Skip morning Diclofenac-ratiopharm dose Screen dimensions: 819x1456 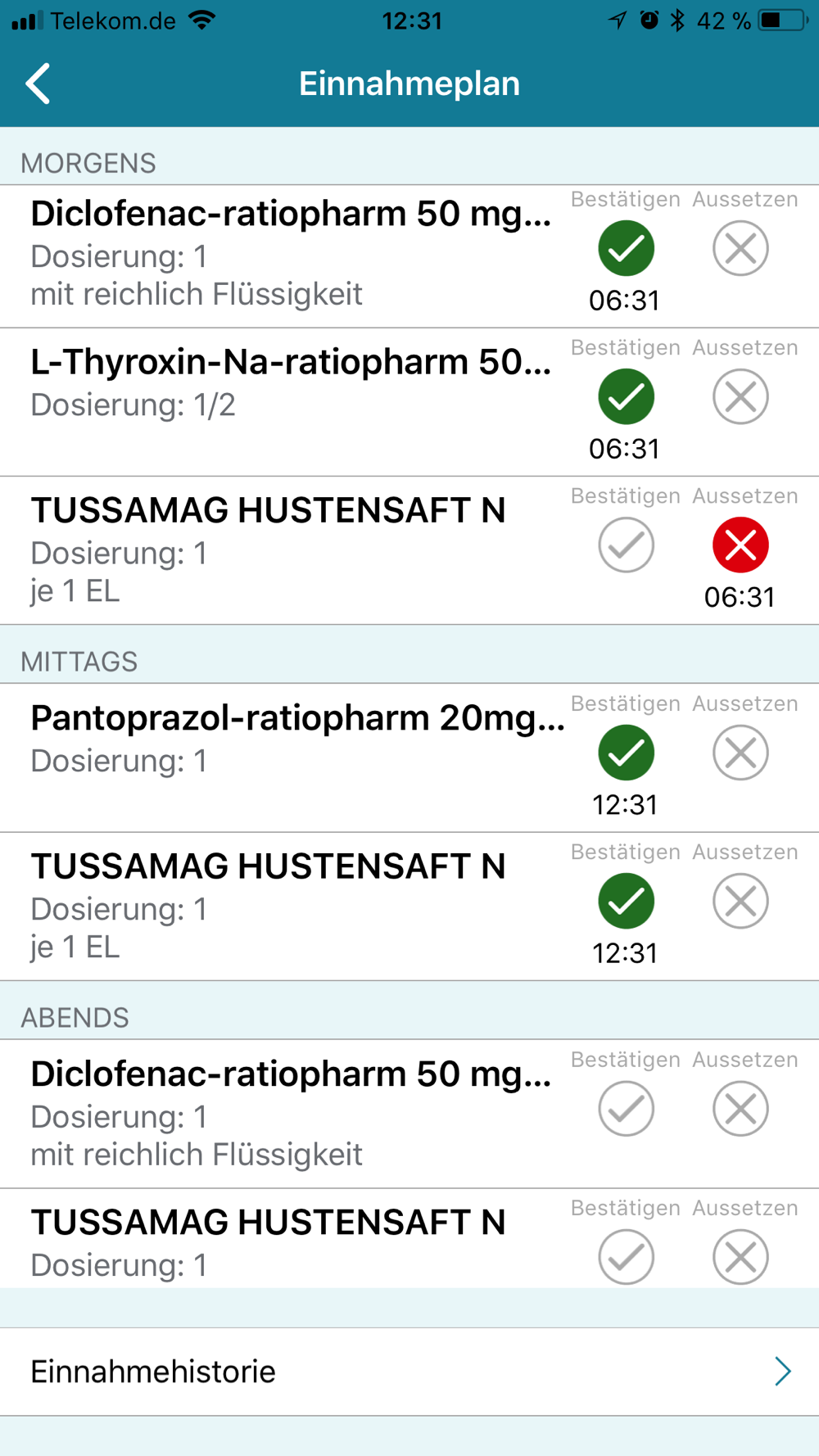(740, 248)
